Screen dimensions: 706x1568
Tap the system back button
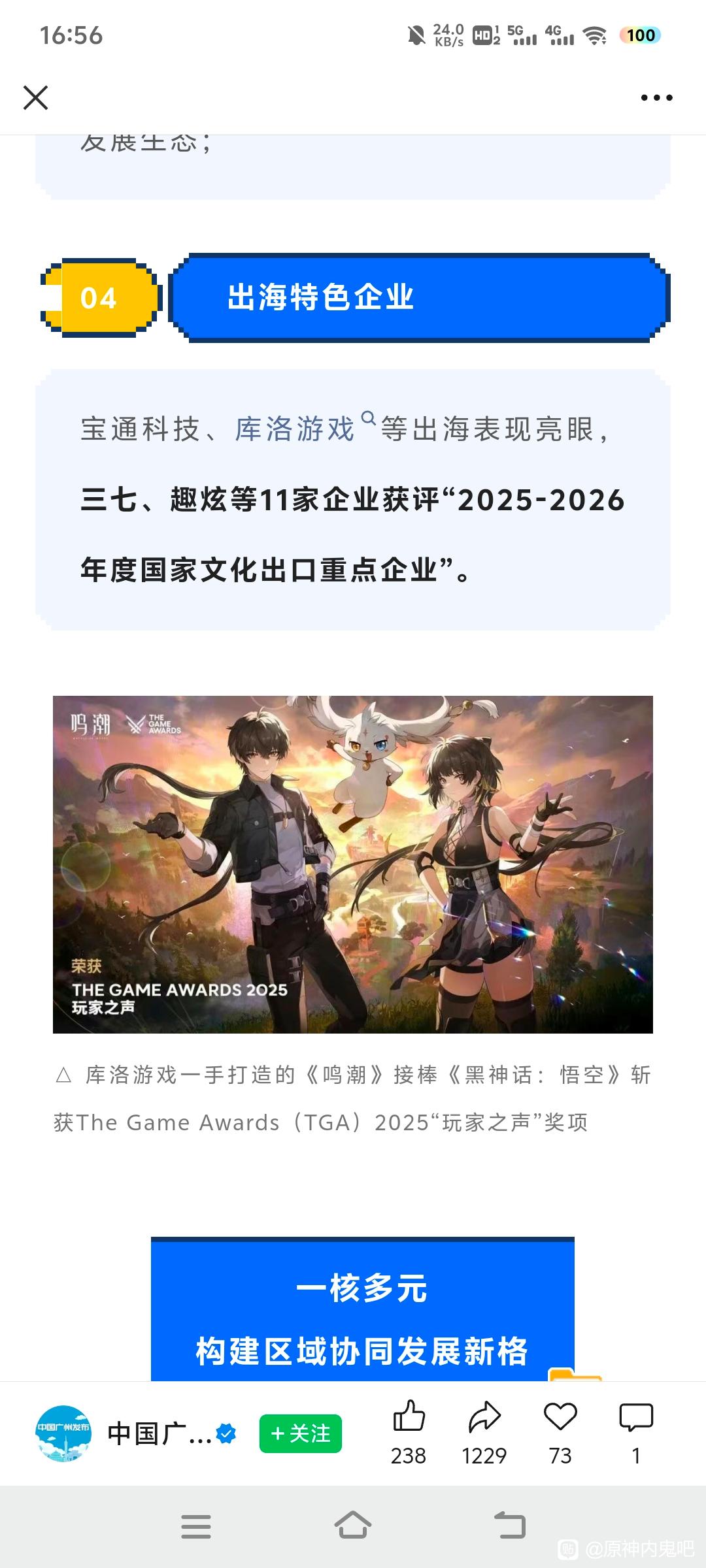pos(510,1526)
